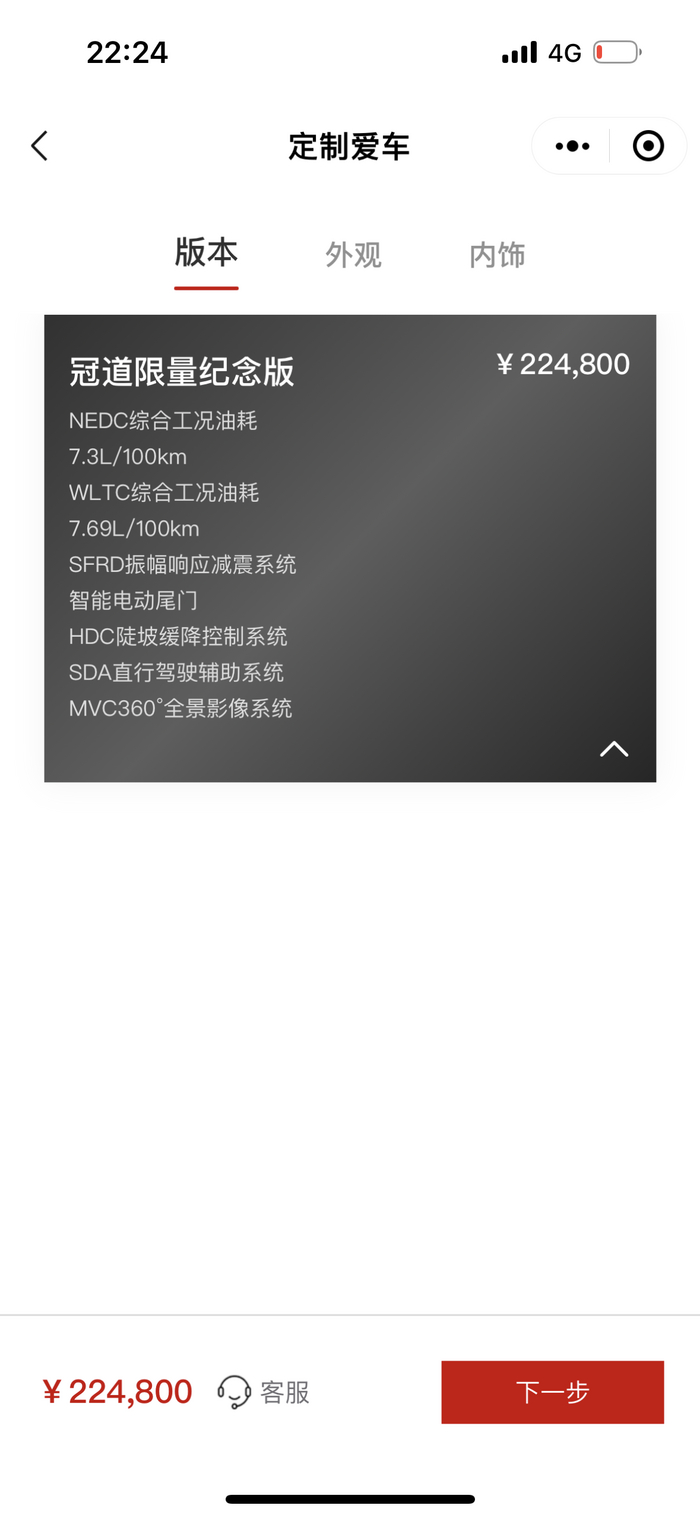Go back from 定制爱车 page

click(x=40, y=146)
